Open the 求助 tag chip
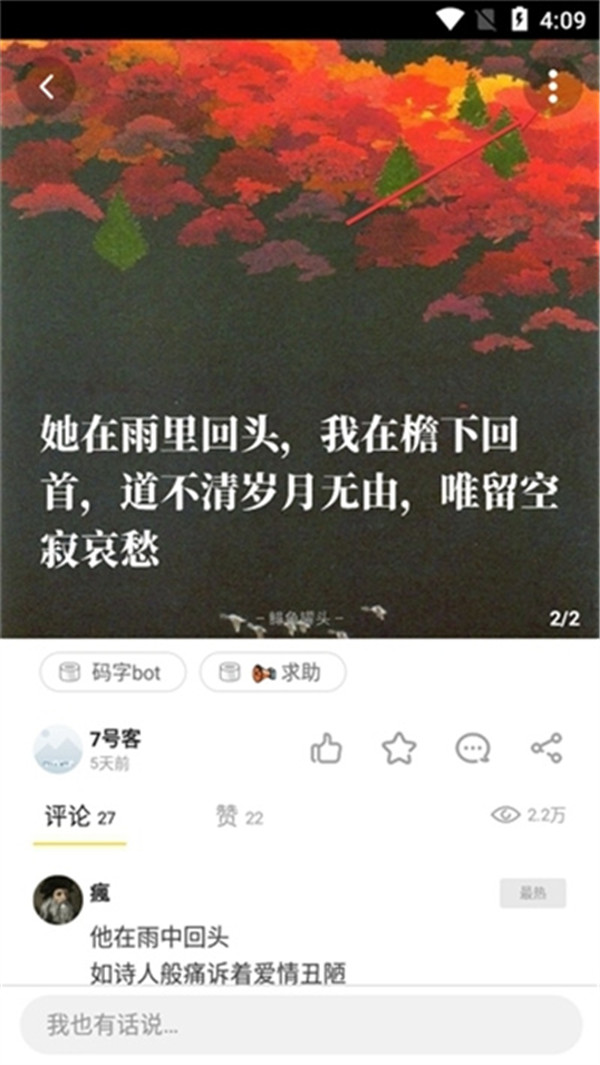Viewport: 600px width, 1065px height. point(273,672)
